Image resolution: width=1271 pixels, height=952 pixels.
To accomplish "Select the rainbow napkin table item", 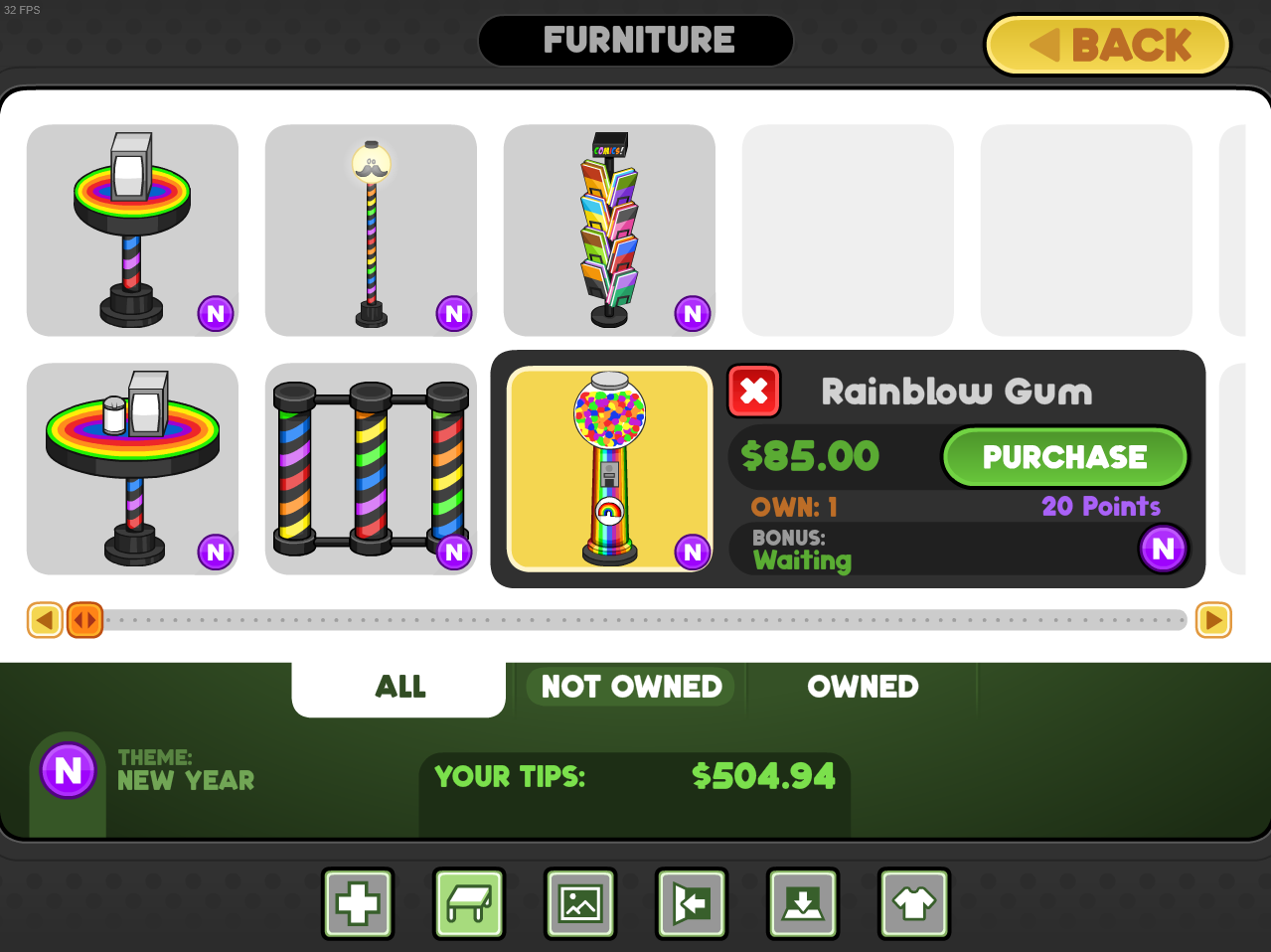I will coord(132,231).
